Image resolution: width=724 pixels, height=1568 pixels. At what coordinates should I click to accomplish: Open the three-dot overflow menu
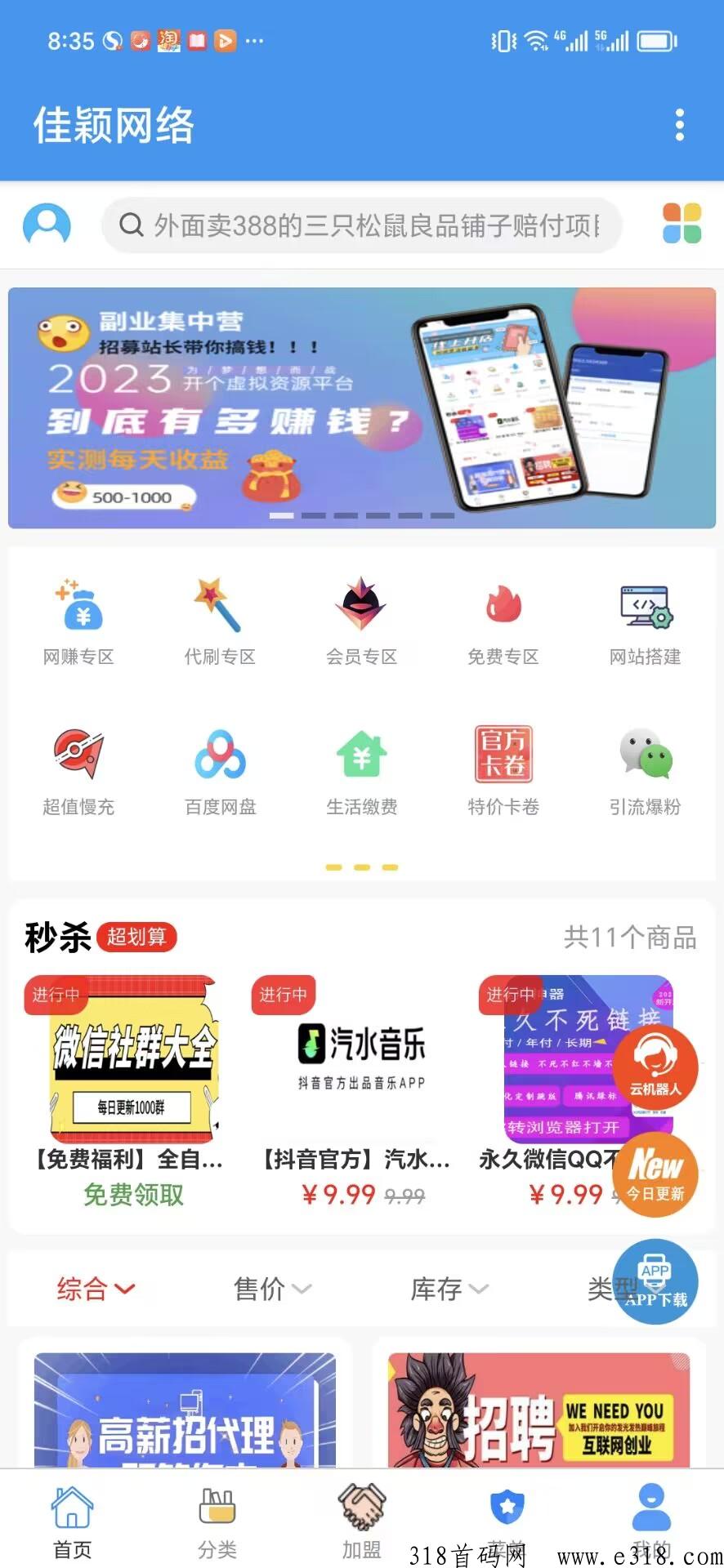pyautogui.click(x=679, y=125)
